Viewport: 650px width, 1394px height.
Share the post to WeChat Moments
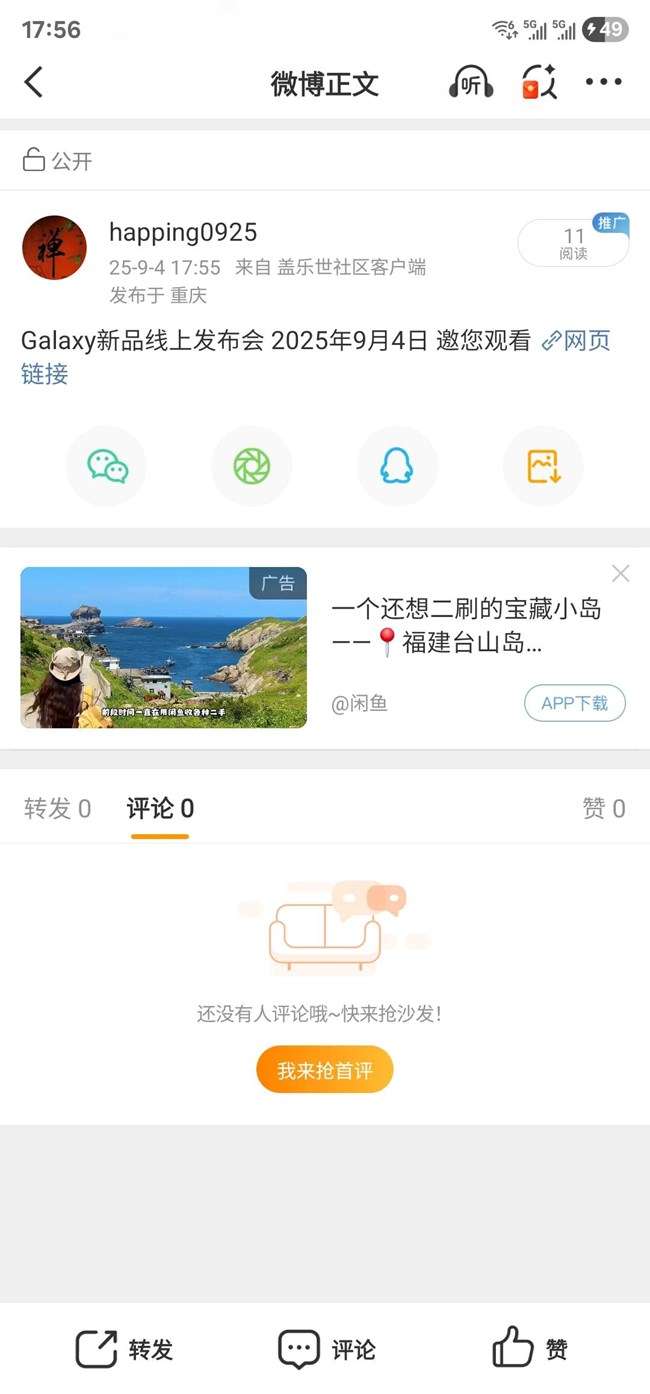tap(252, 466)
